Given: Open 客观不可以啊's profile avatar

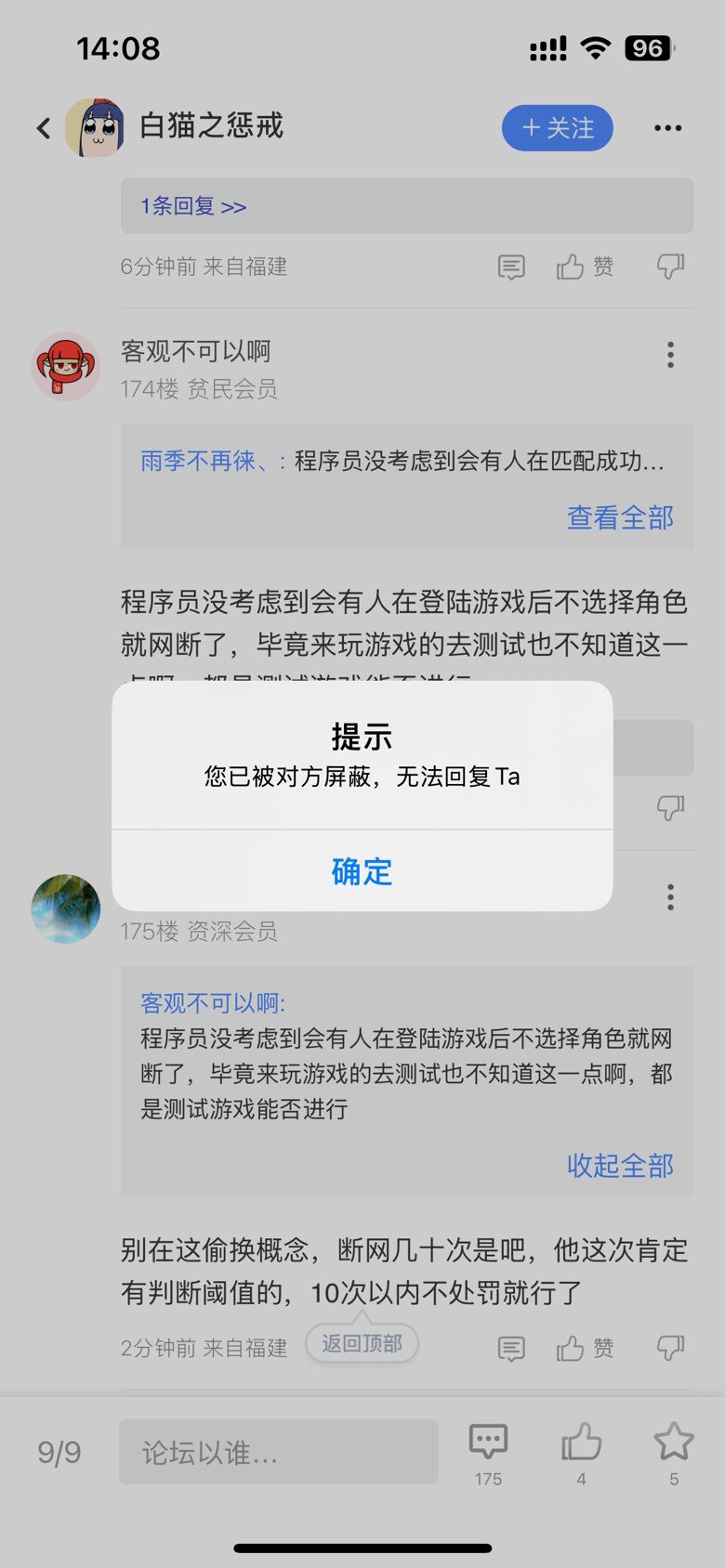Looking at the screenshot, I should click(x=66, y=367).
